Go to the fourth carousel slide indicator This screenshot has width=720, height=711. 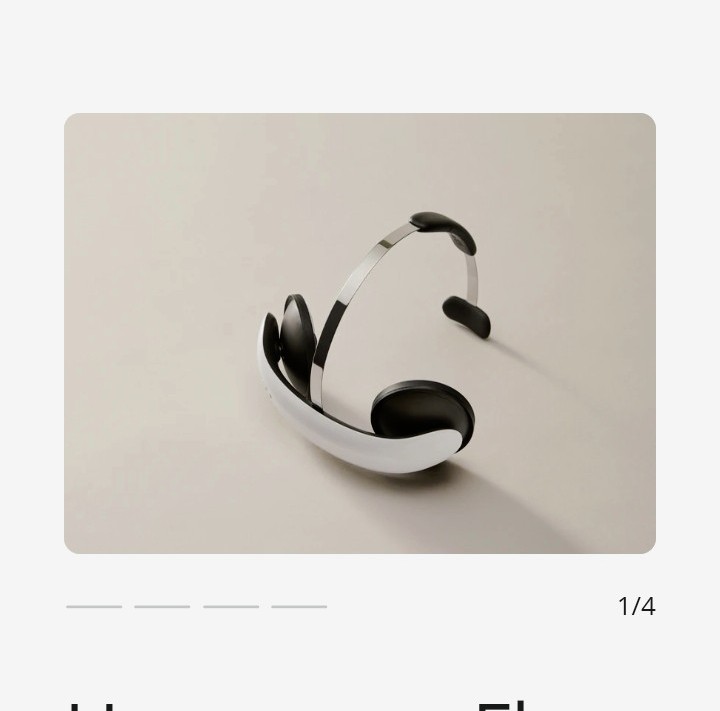[299, 606]
